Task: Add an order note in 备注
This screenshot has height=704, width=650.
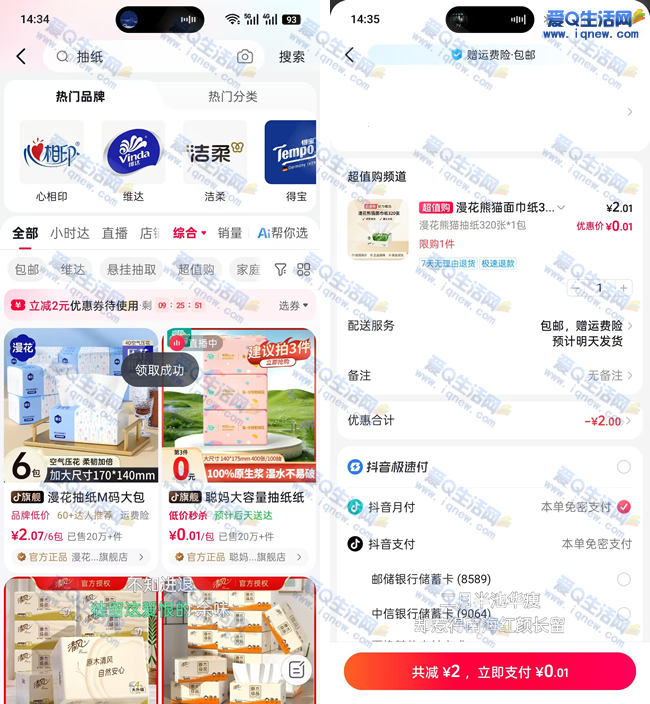Action: (x=490, y=375)
